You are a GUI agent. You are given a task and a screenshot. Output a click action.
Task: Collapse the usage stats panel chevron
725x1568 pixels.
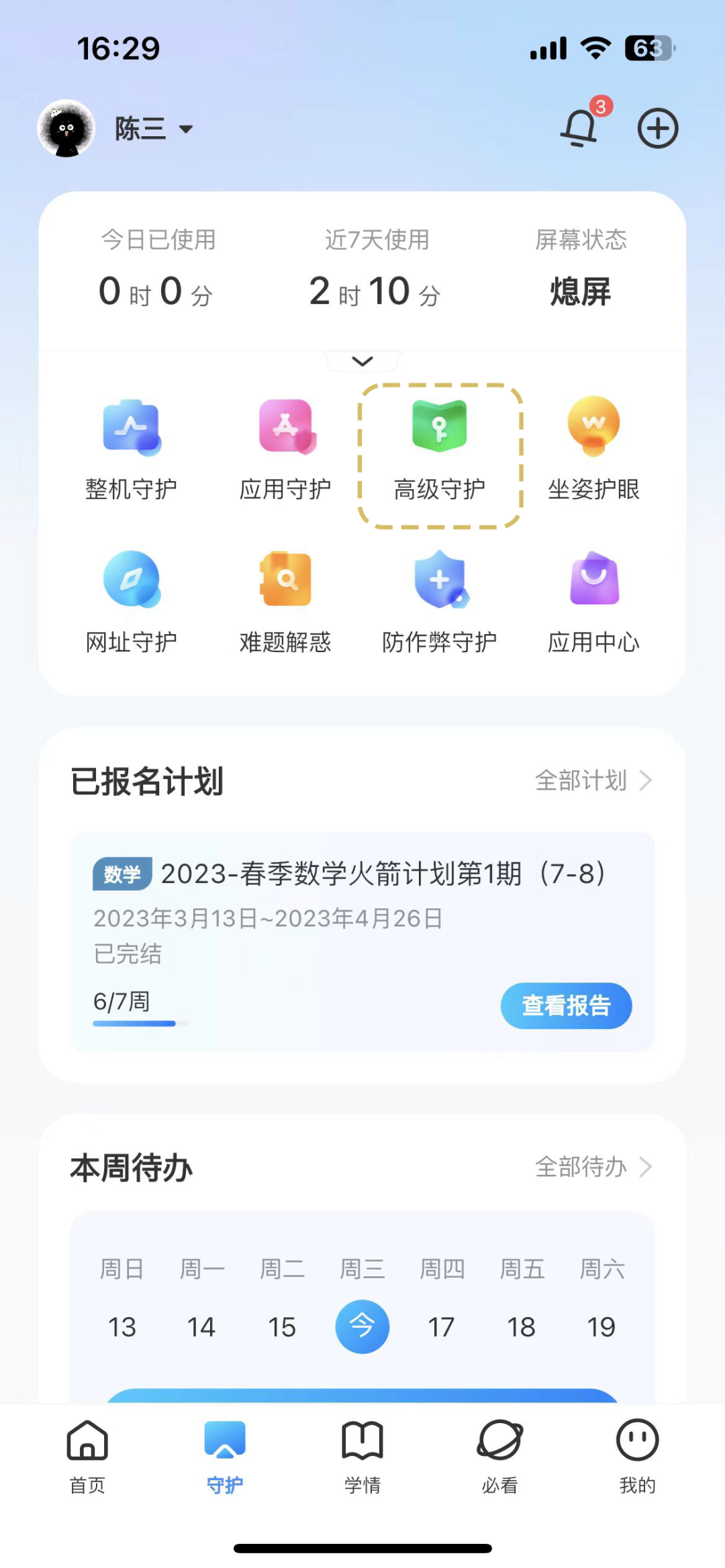click(x=362, y=360)
